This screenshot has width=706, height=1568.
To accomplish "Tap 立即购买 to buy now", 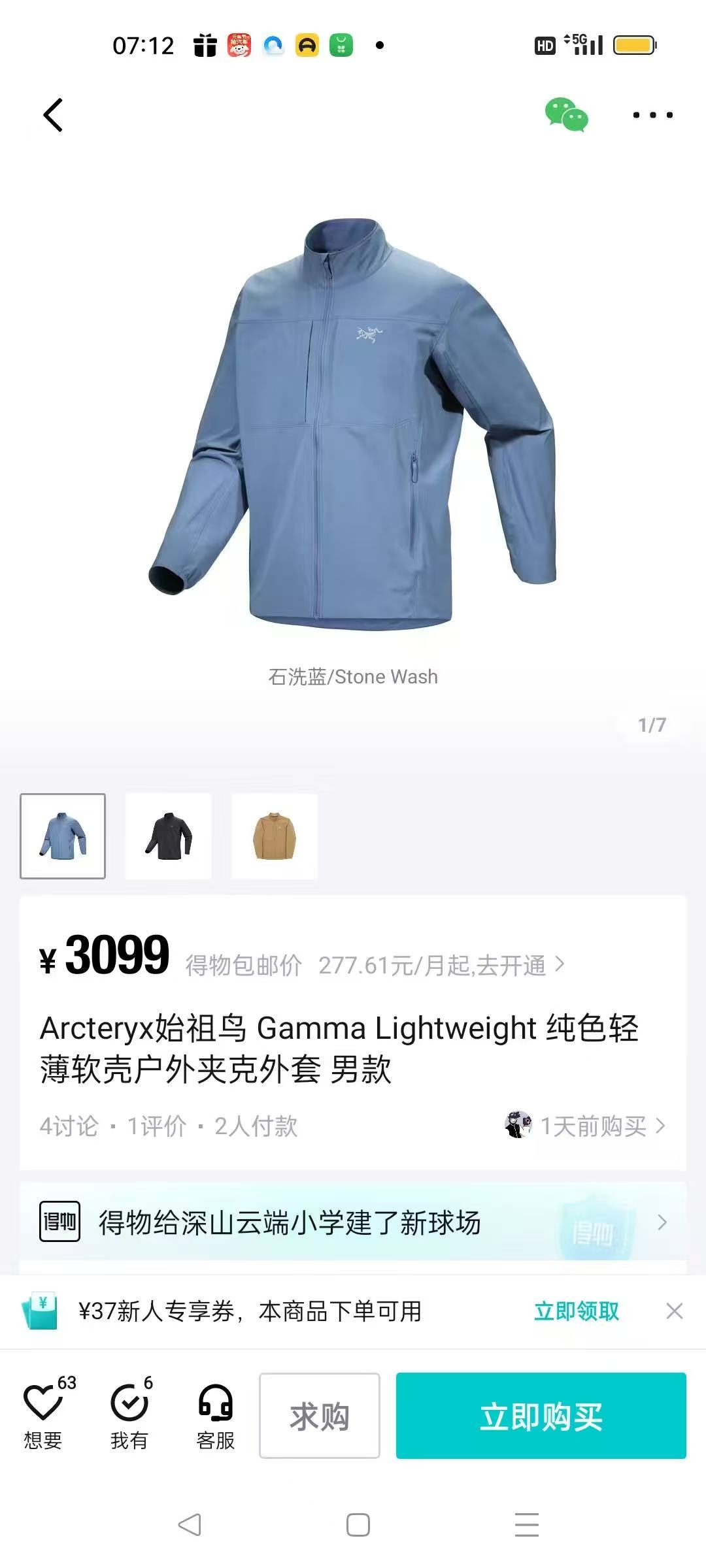I will pos(541,1416).
